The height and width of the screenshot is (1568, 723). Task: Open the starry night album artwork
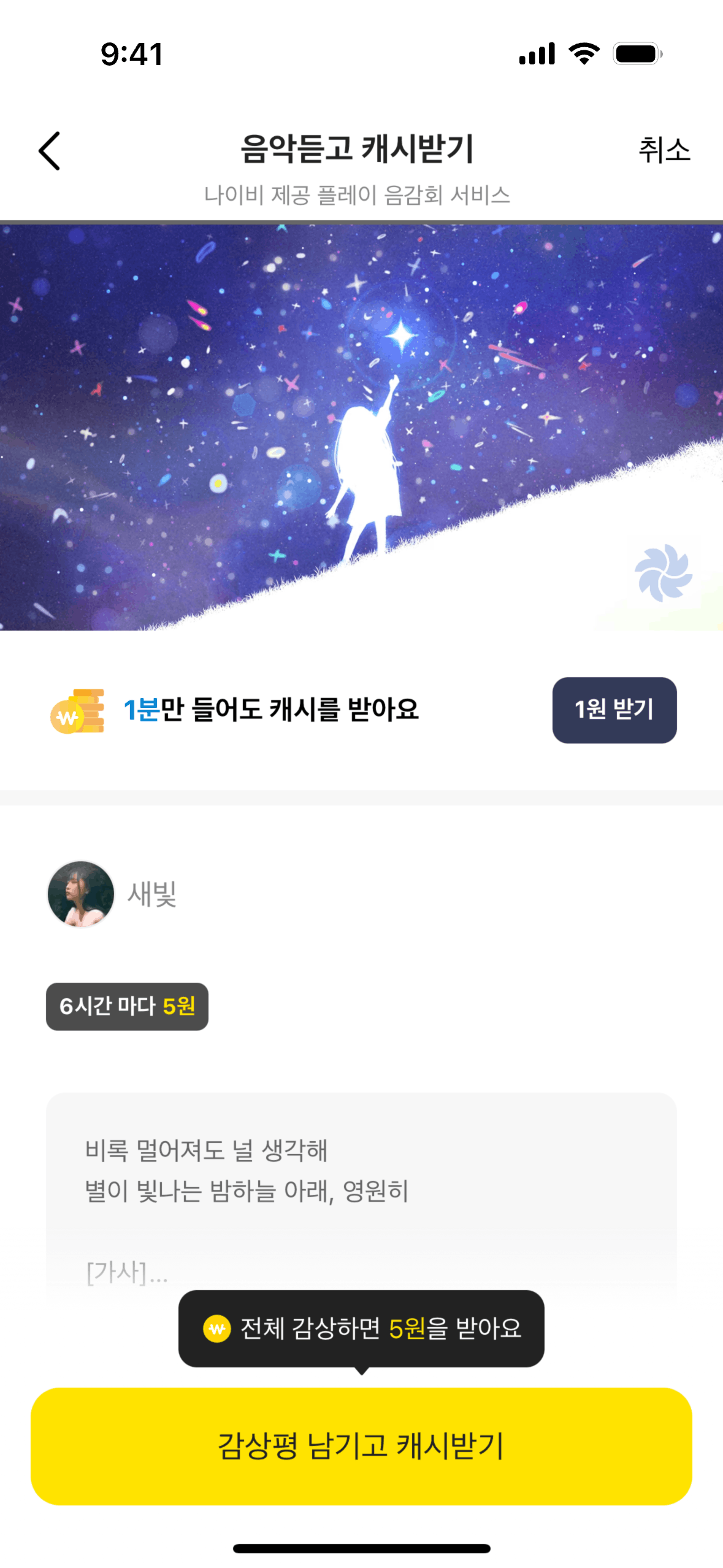(361, 427)
